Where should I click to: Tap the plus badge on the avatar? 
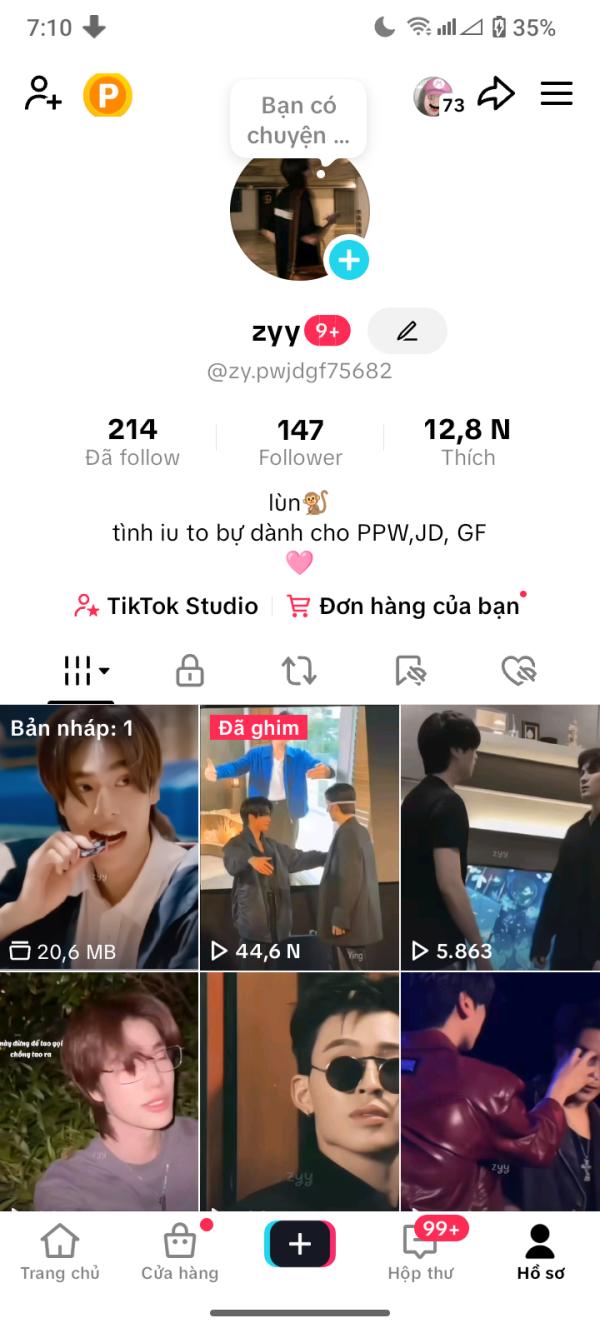point(349,260)
